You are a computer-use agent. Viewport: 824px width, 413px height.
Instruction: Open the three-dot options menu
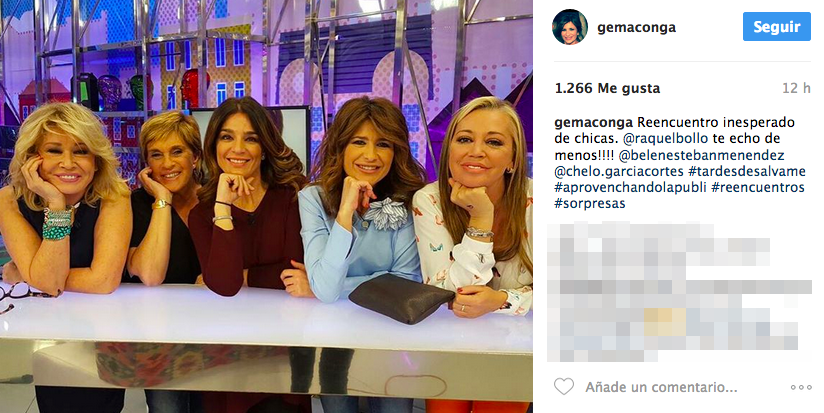[800, 387]
